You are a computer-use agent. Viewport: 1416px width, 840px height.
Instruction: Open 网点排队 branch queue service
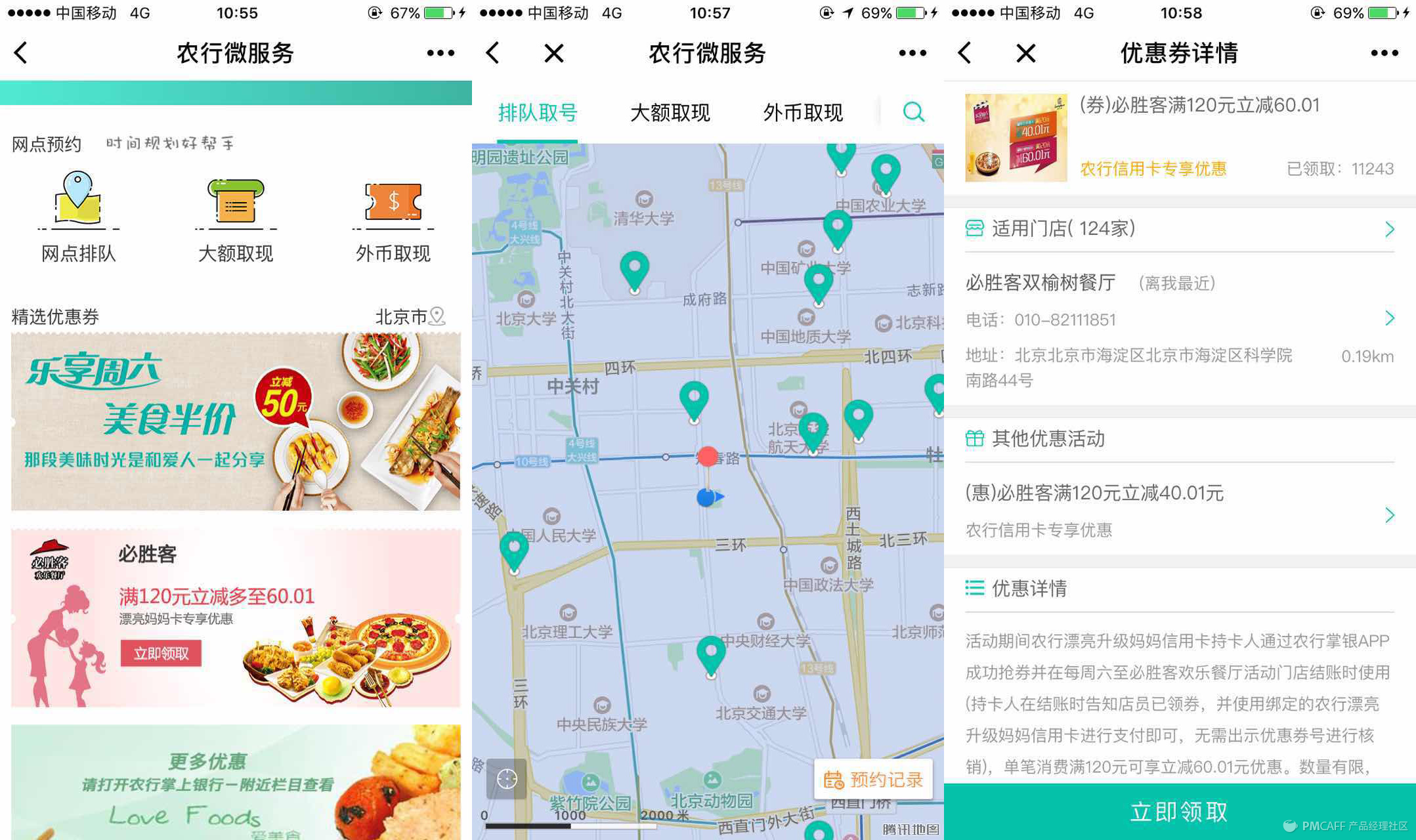pyautogui.click(x=78, y=217)
